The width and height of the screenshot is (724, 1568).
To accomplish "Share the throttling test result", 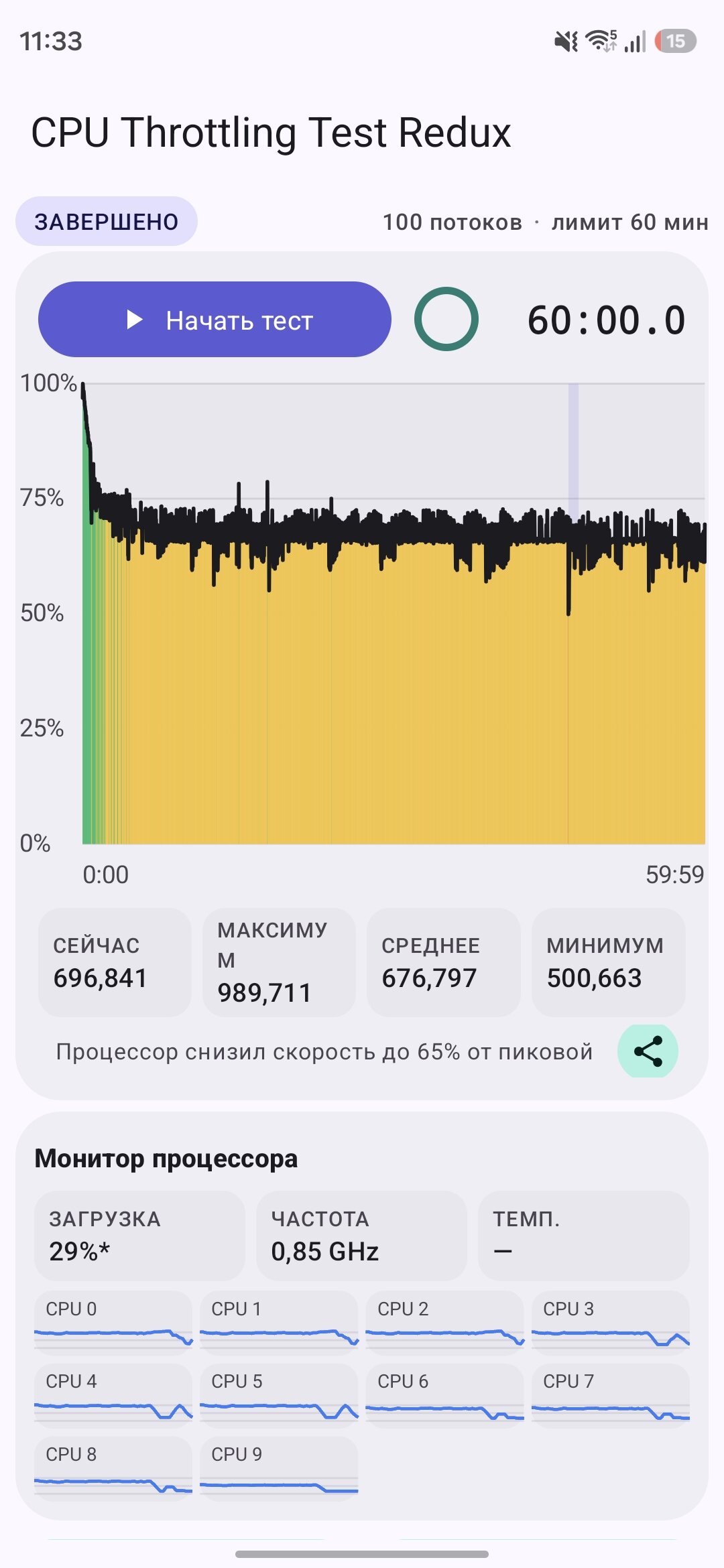I will [x=648, y=1051].
